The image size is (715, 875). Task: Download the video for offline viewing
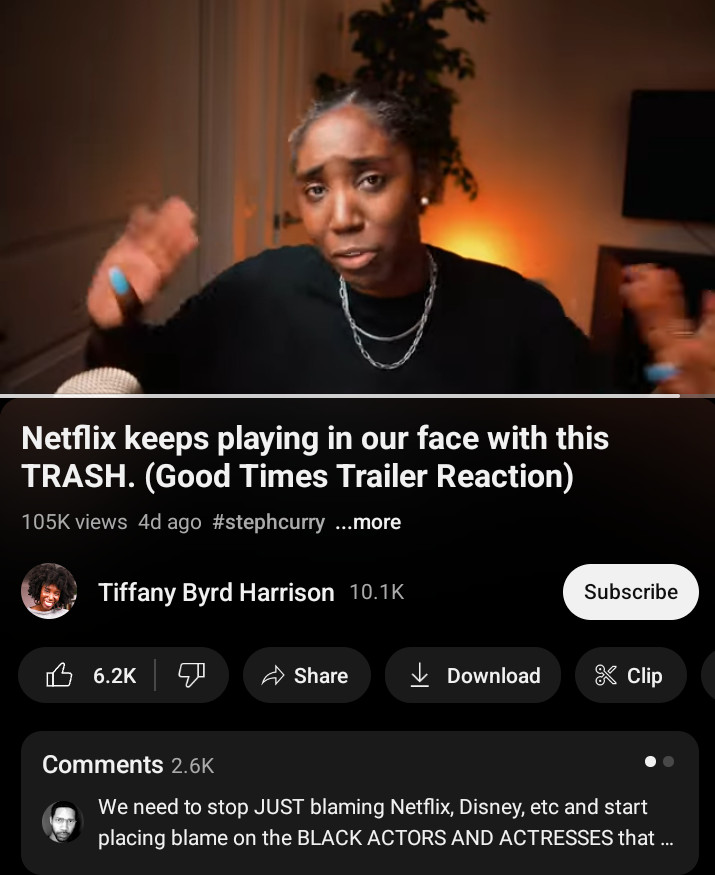[x=474, y=676]
